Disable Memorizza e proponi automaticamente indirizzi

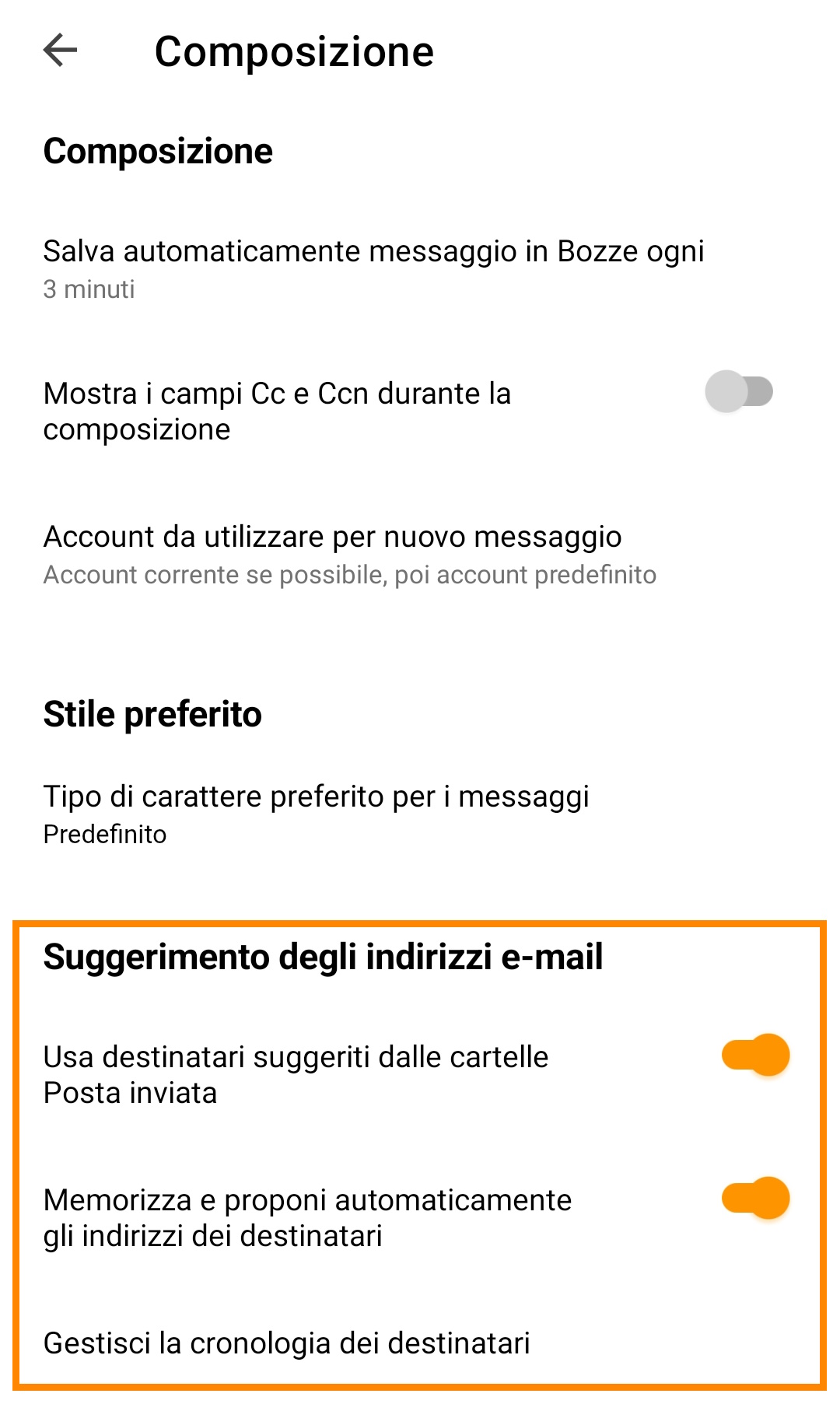click(x=755, y=1199)
